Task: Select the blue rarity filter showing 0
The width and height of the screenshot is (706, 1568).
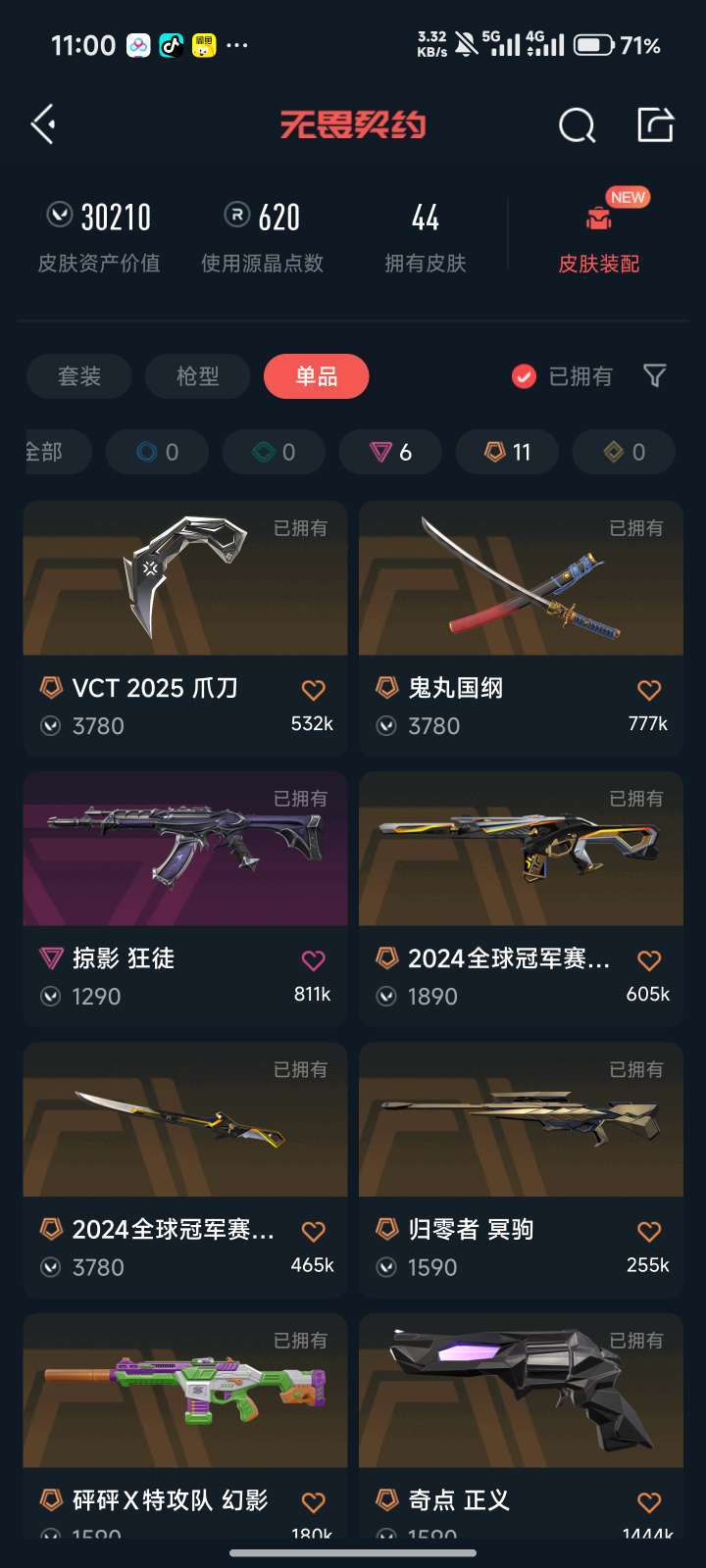Action: [157, 452]
